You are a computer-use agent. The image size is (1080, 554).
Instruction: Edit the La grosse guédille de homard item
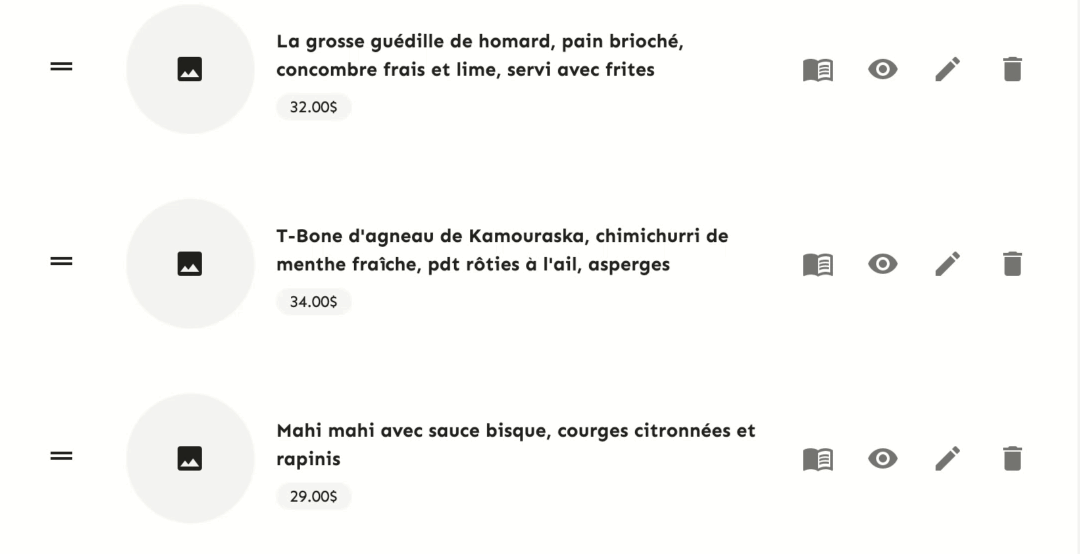pos(948,70)
